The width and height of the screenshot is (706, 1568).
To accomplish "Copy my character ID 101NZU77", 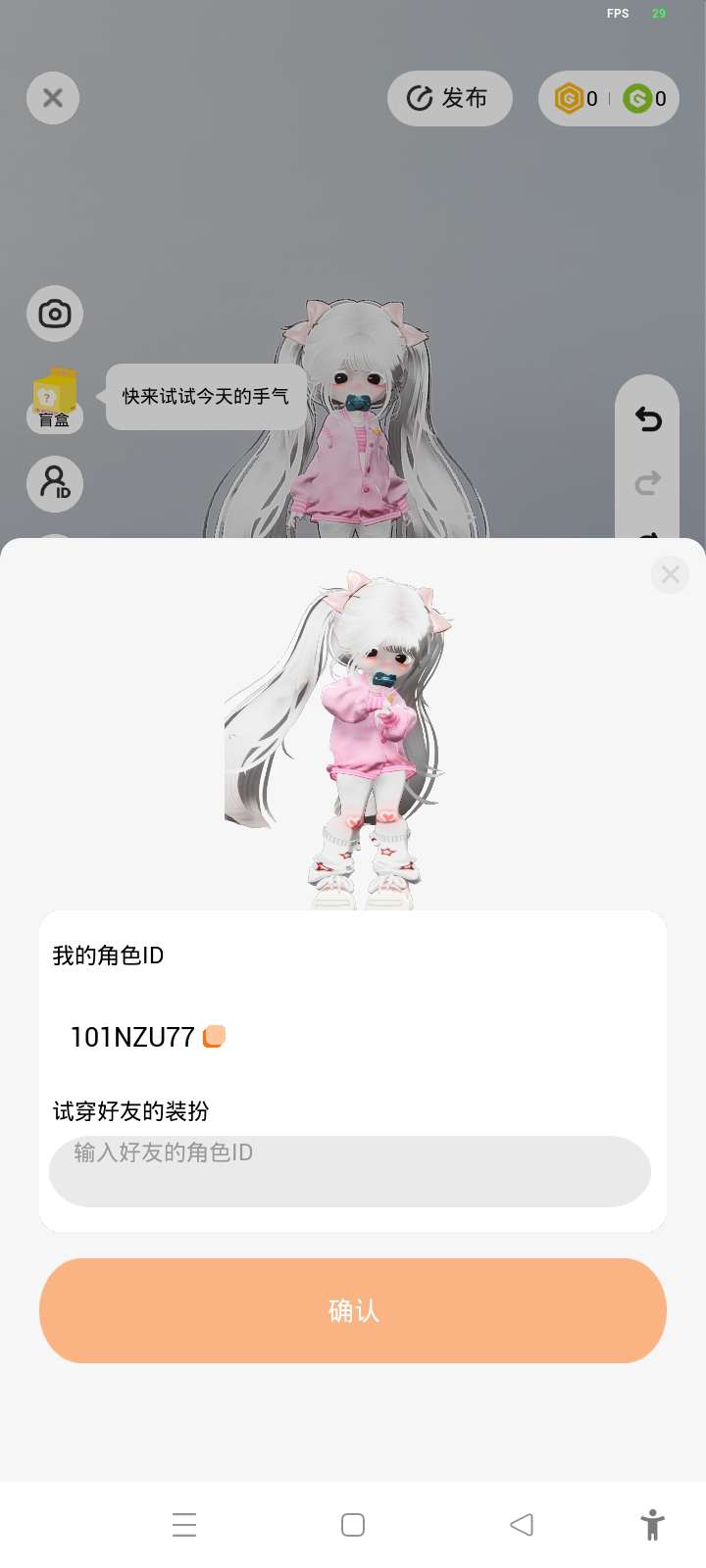I will [x=214, y=1036].
